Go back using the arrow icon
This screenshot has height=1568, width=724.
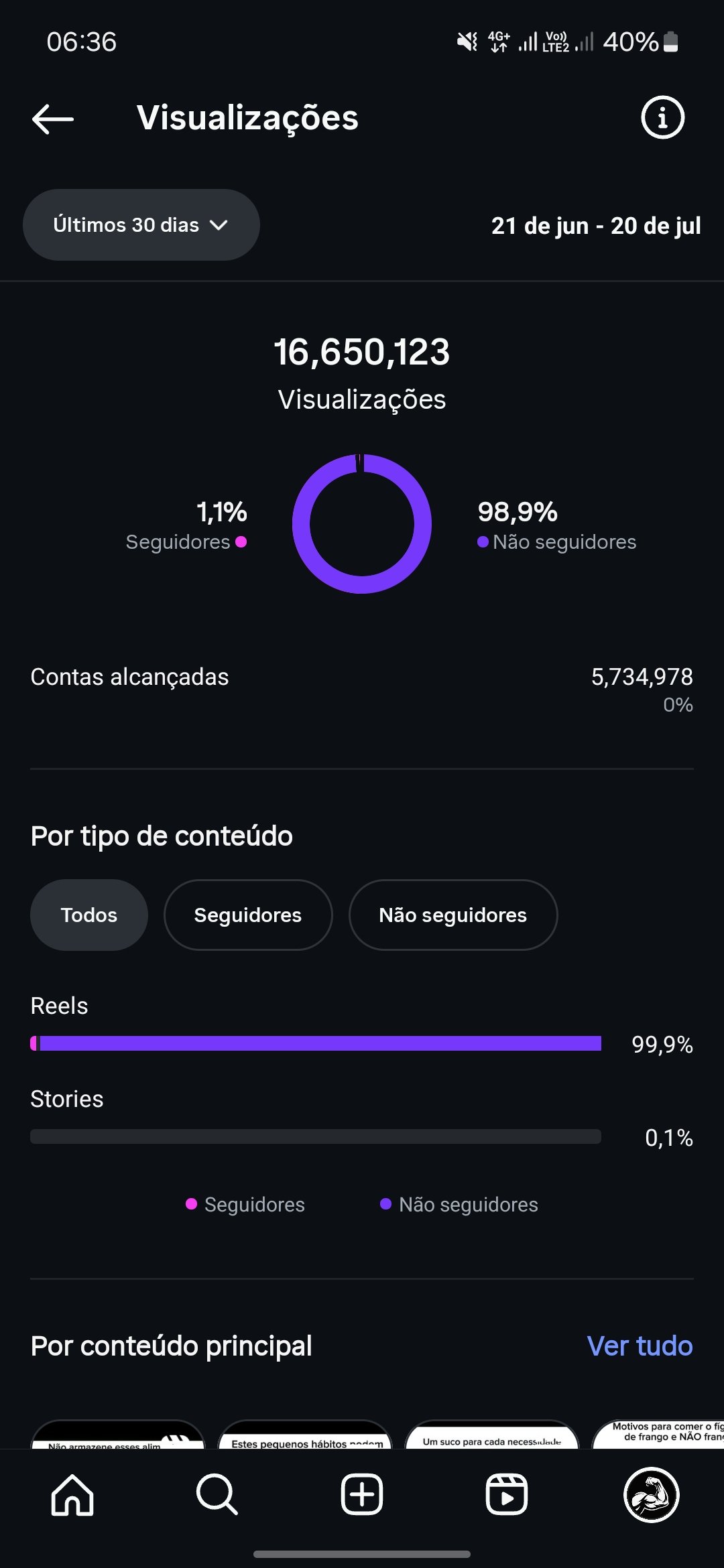point(53,119)
